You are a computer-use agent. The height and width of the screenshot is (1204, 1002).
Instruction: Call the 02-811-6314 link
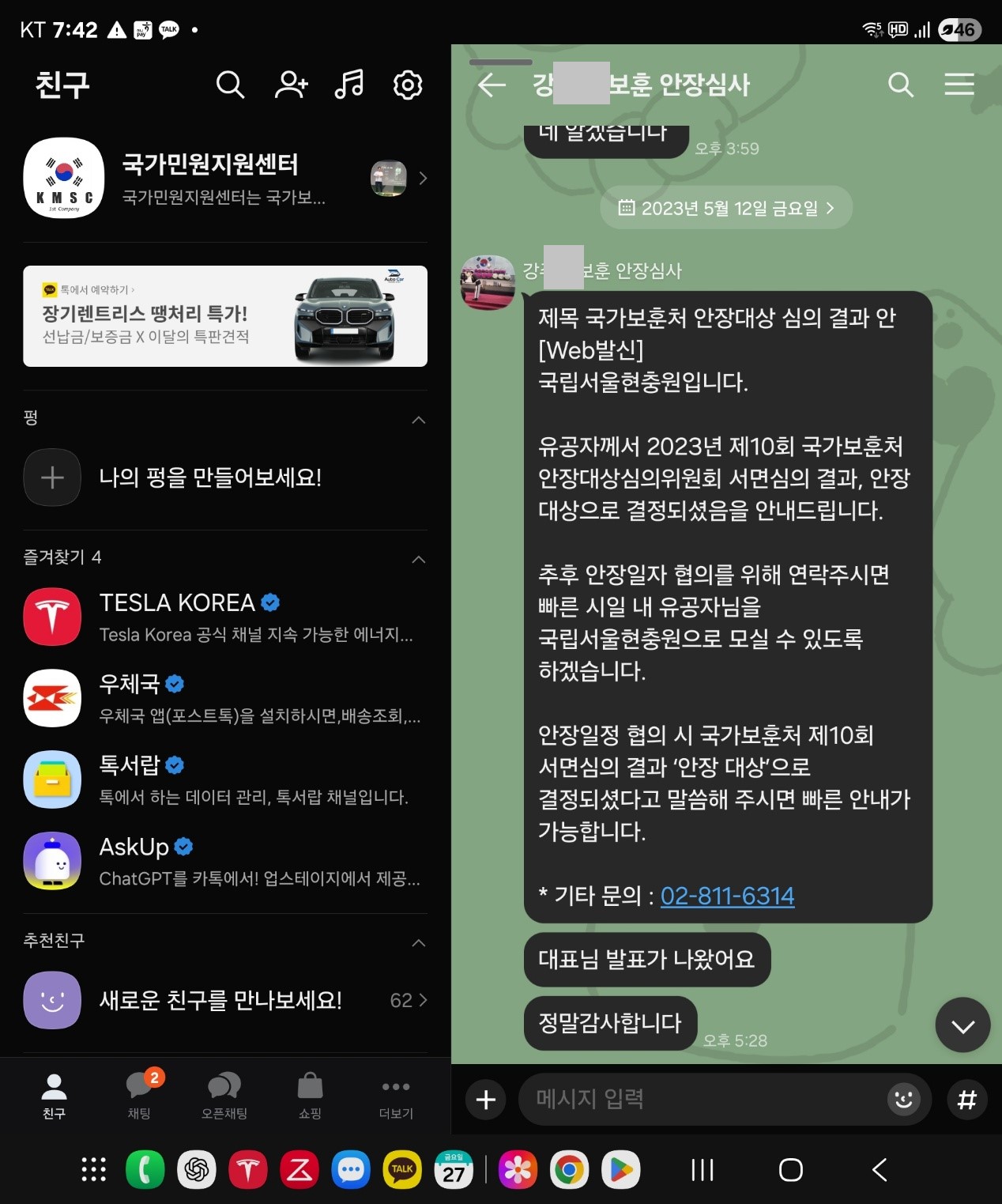click(727, 896)
